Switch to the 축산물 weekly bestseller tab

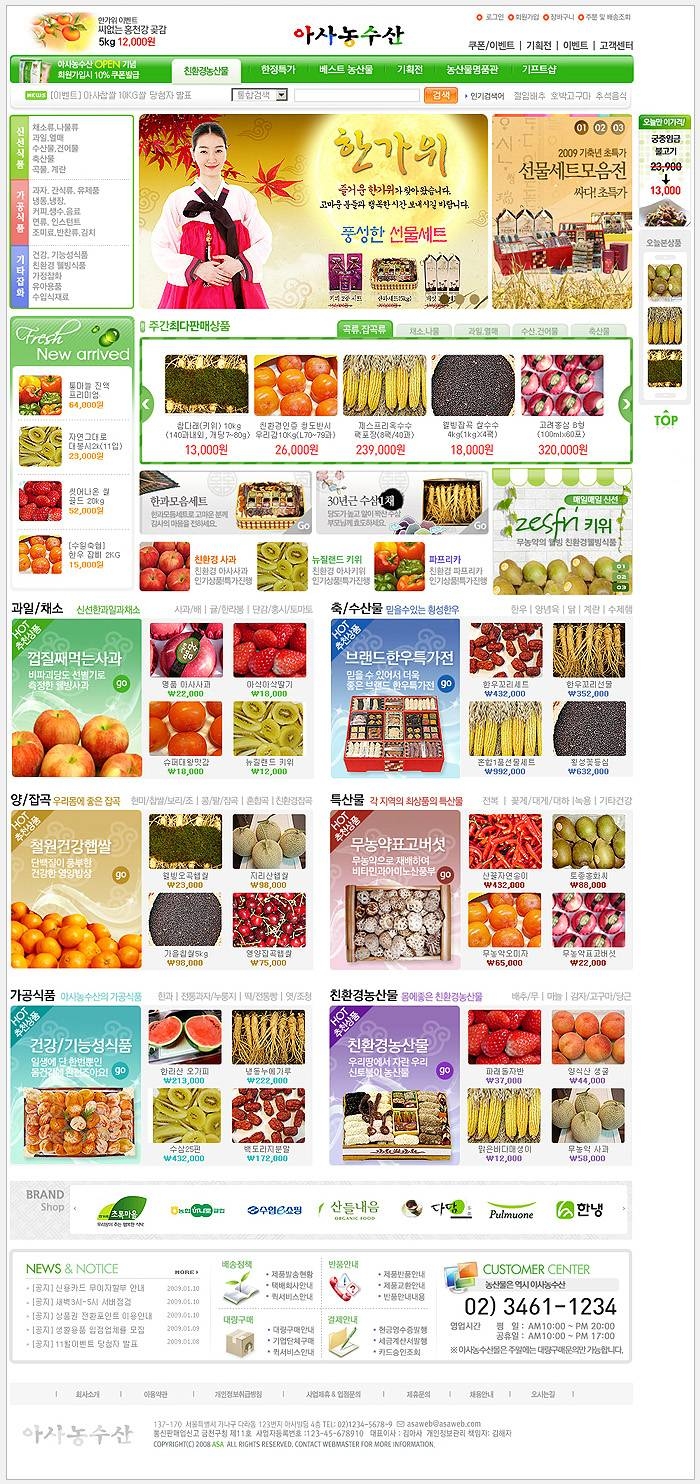click(598, 330)
